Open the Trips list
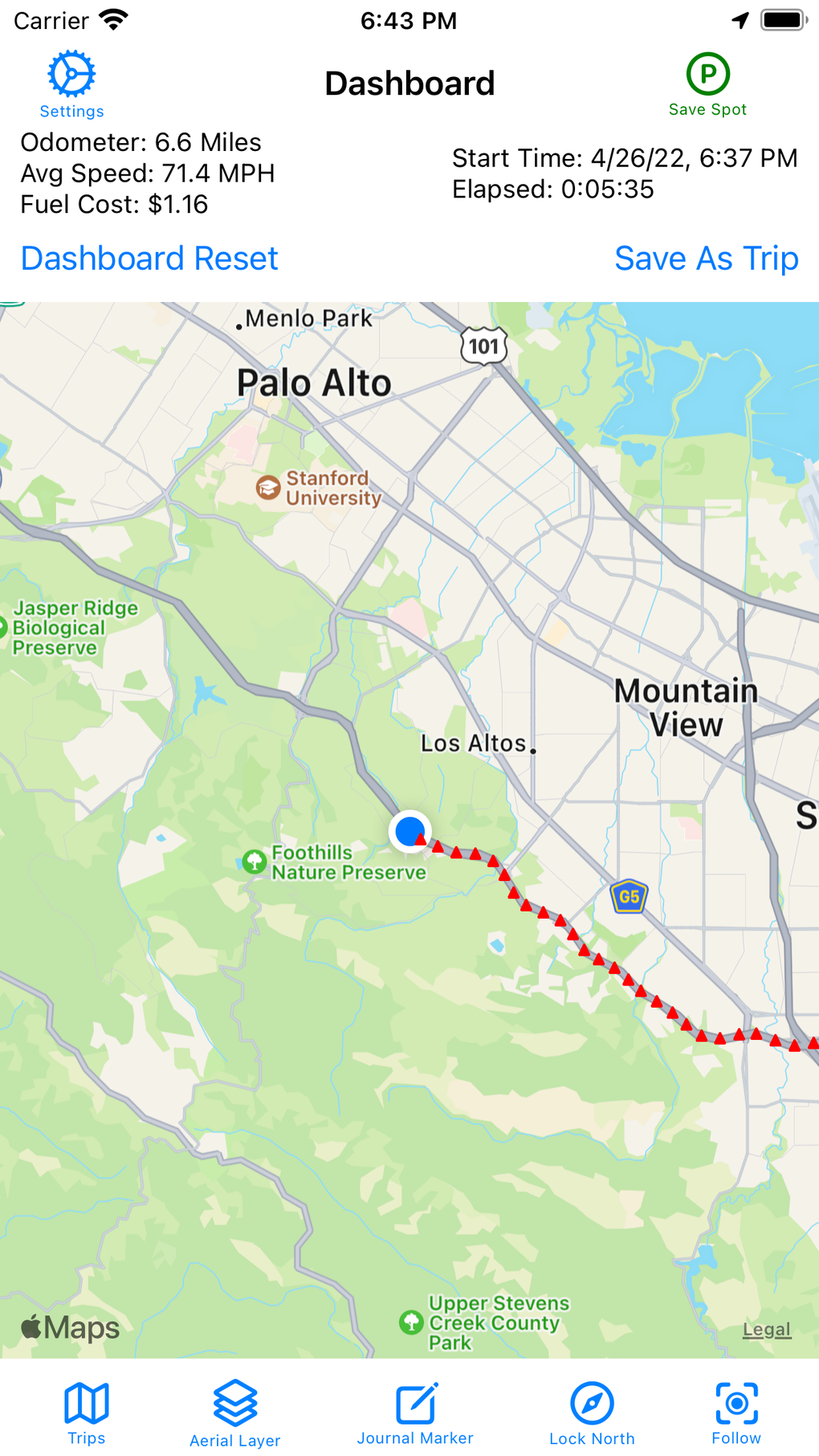Viewport: 819px width, 1456px height. coord(87,1413)
